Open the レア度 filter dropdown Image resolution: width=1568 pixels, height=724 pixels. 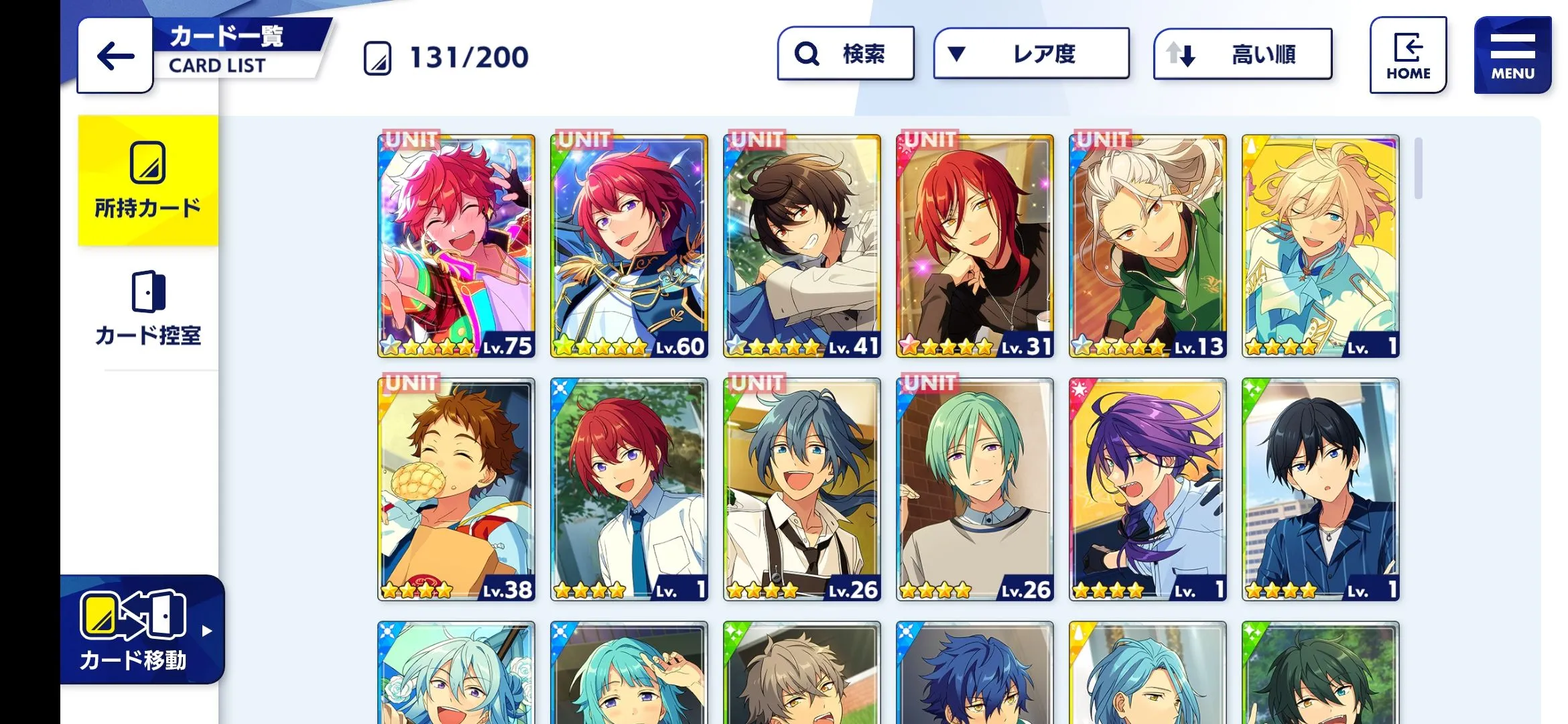(1031, 54)
